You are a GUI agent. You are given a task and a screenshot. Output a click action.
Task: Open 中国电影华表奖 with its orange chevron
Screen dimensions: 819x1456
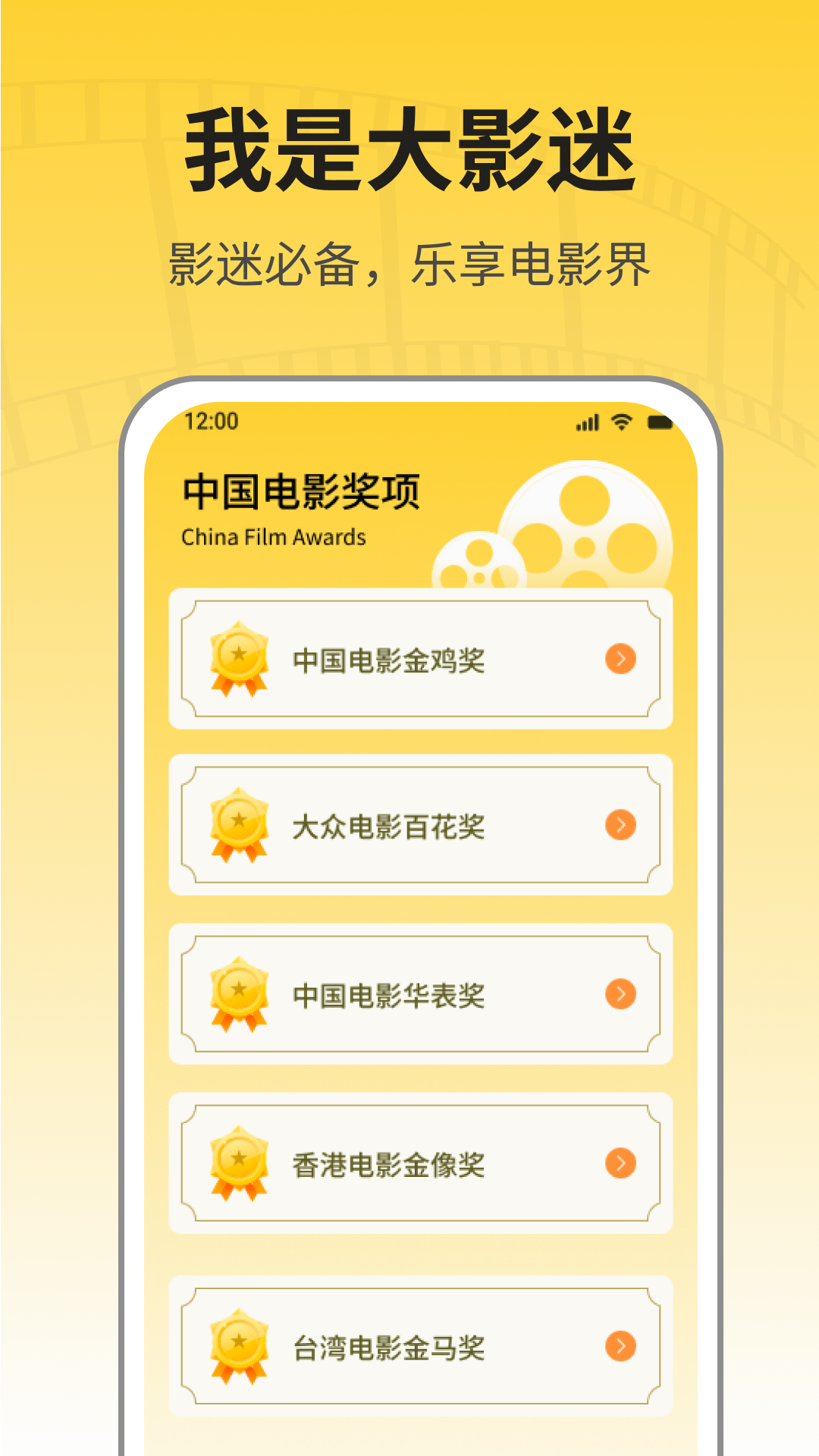(x=620, y=995)
